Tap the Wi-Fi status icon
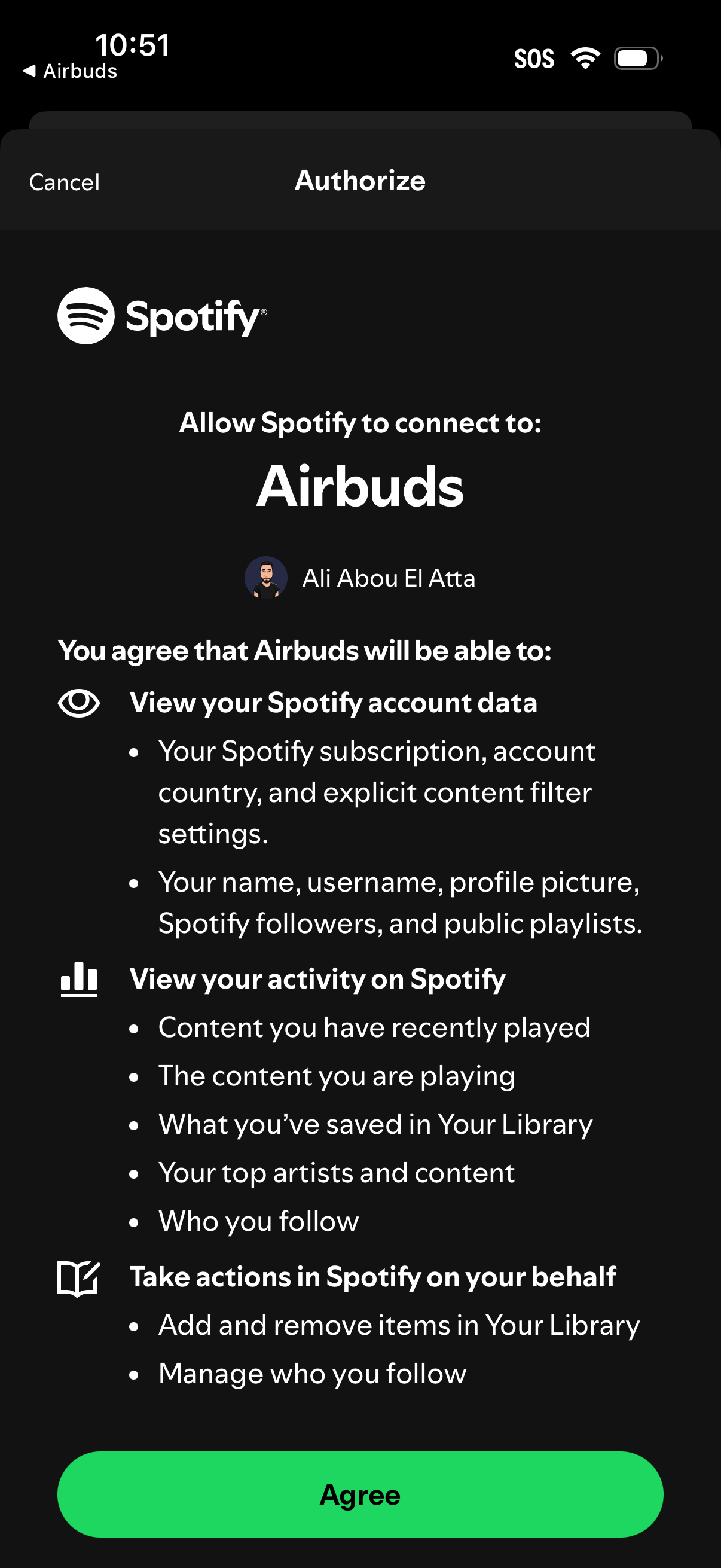 (585, 59)
